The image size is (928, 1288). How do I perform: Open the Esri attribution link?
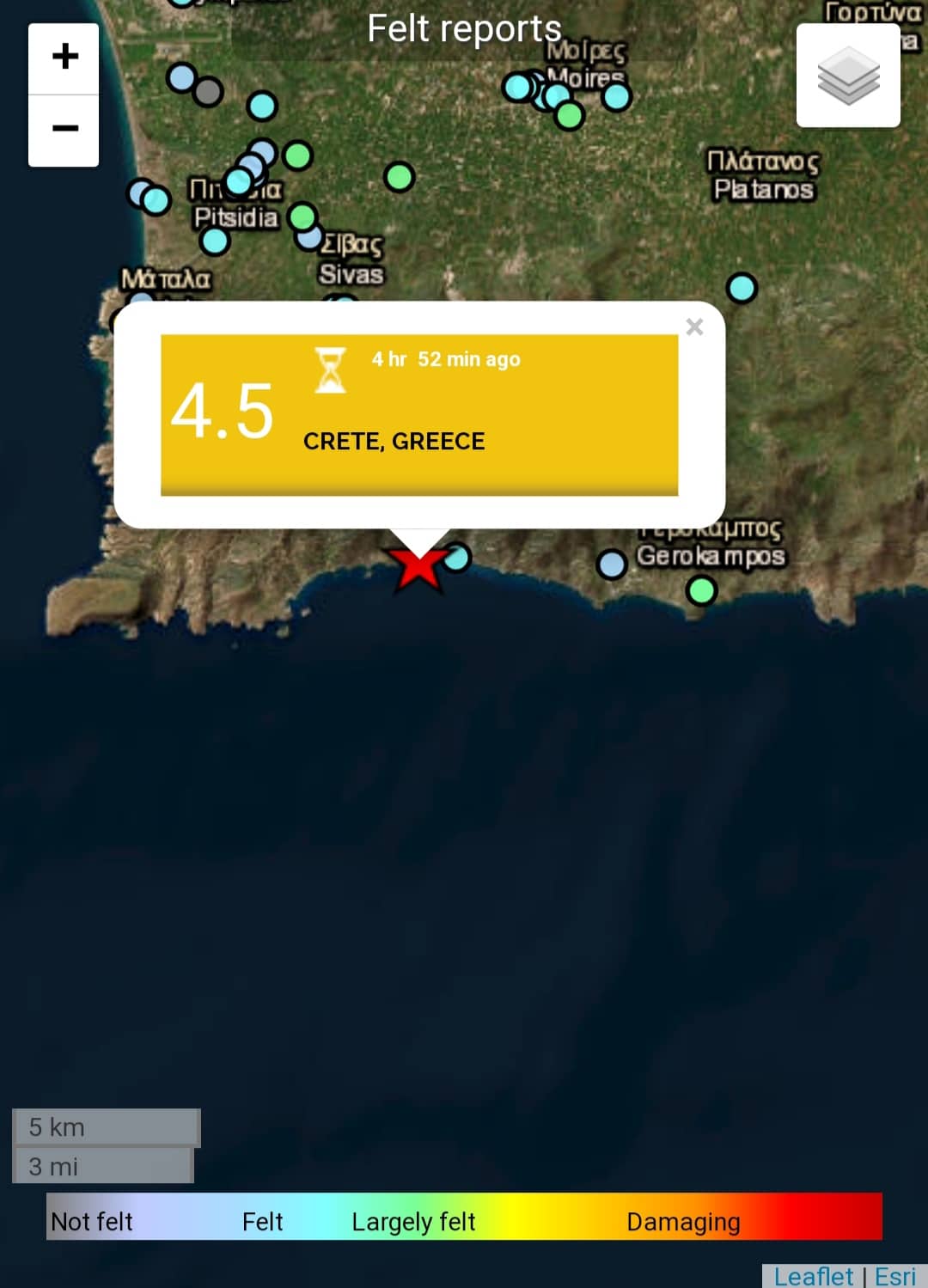(894, 1276)
